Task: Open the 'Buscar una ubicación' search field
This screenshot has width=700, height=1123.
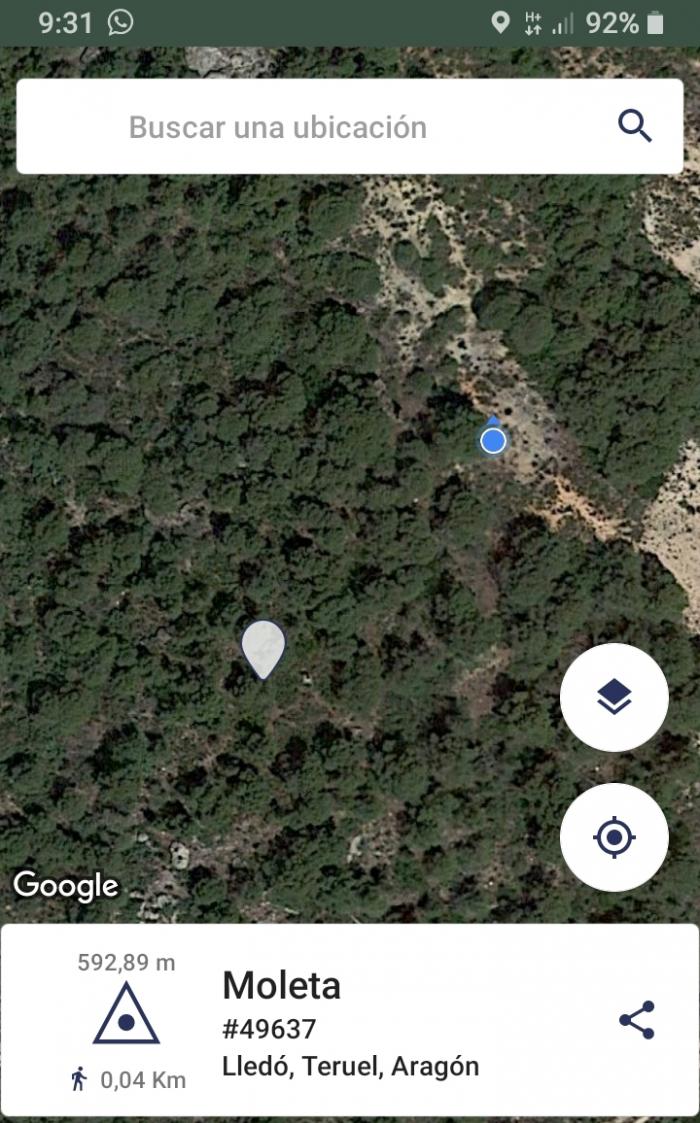Action: point(350,127)
